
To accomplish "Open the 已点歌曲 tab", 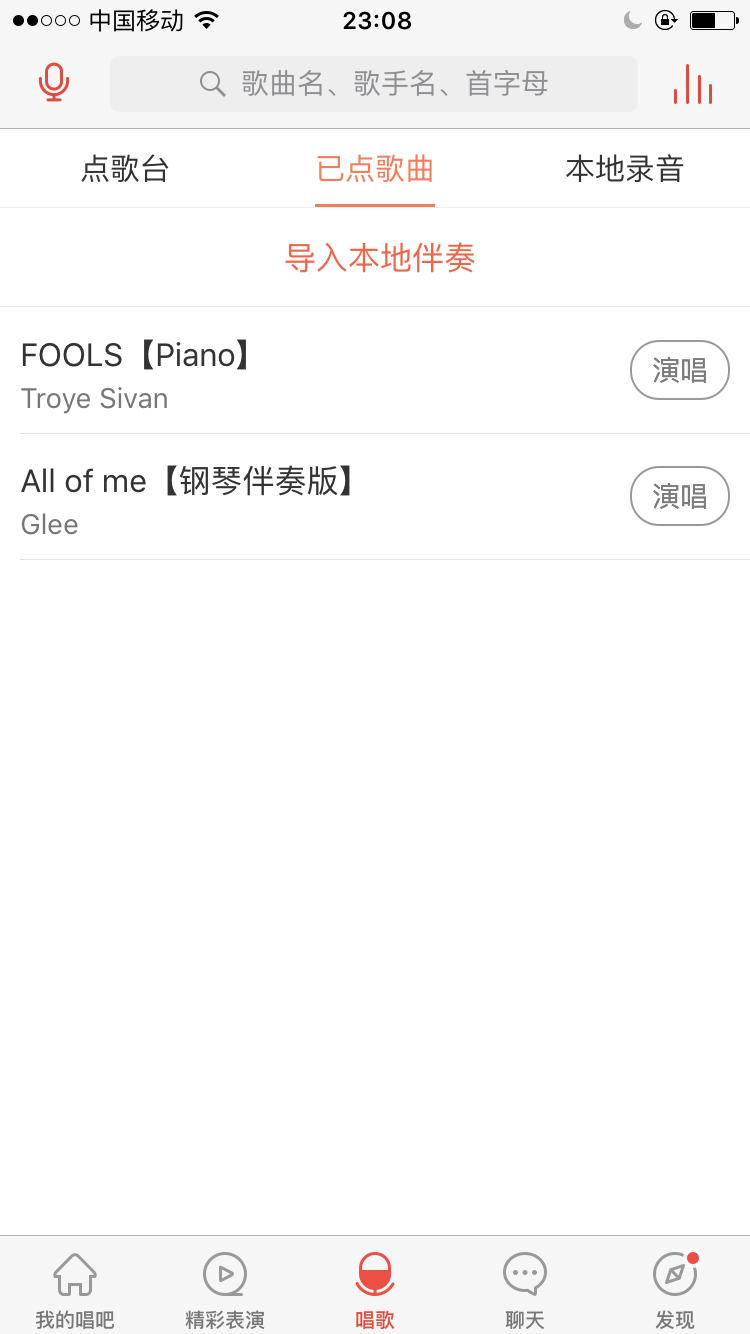I will (x=374, y=168).
